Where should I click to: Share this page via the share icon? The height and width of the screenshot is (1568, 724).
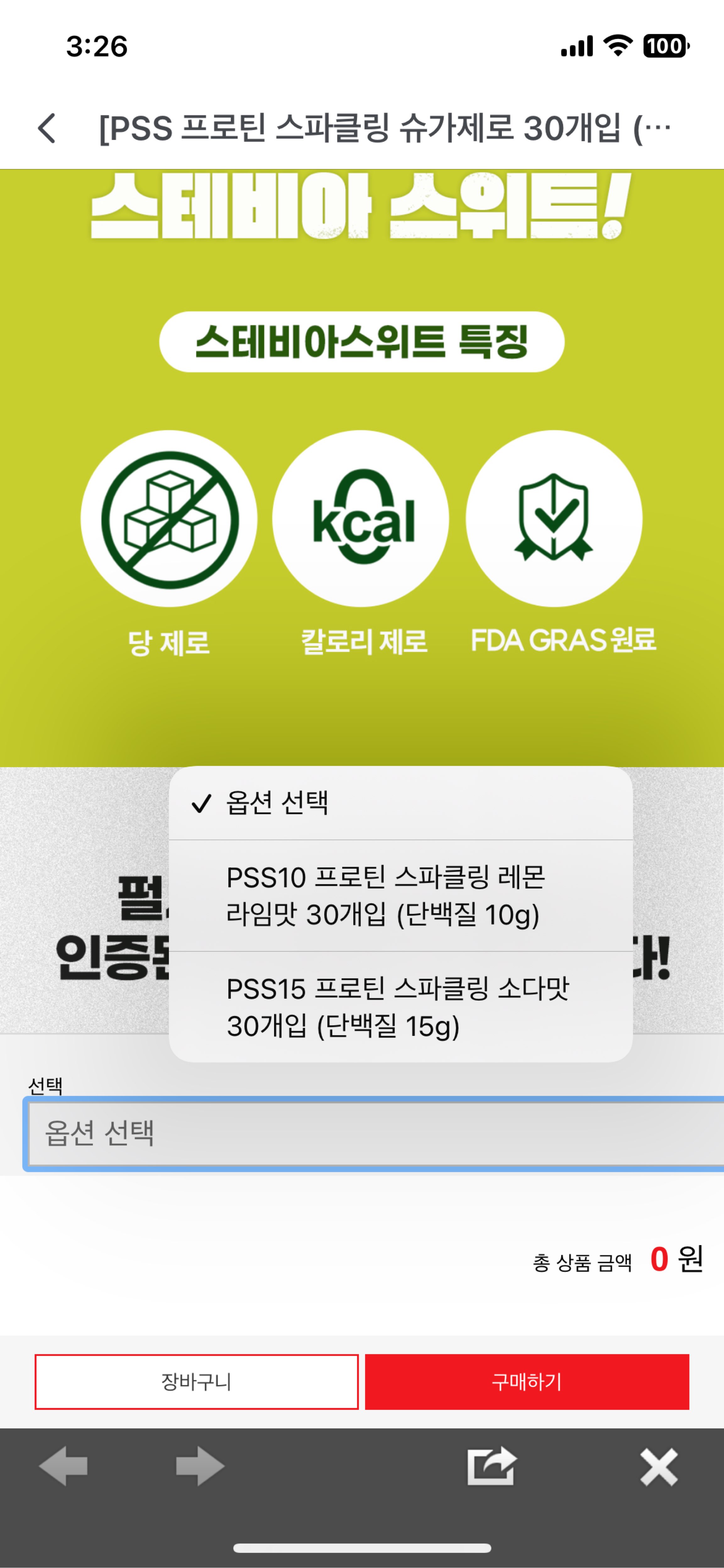491,1467
